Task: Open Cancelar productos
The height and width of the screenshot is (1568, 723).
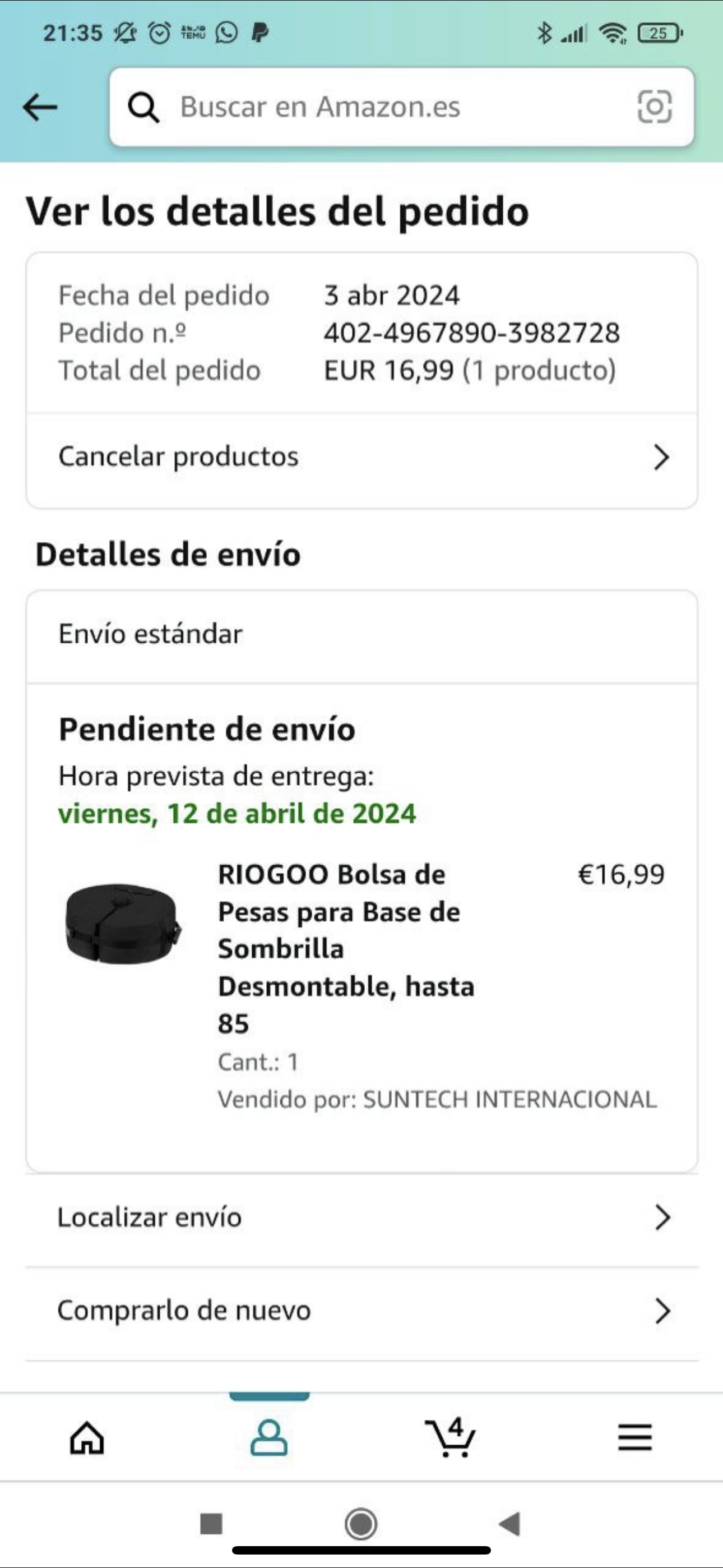Action: 361,457
